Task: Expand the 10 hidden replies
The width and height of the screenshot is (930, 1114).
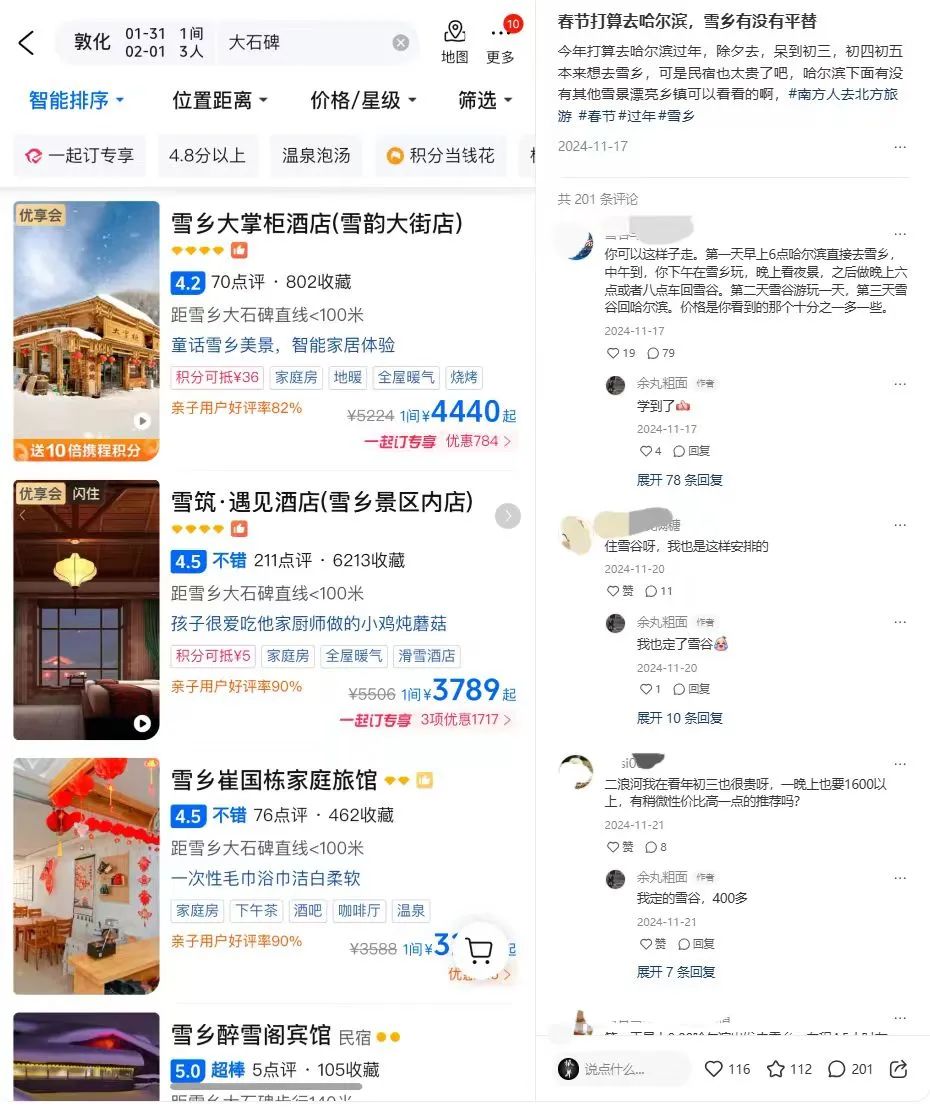Action: 679,718
